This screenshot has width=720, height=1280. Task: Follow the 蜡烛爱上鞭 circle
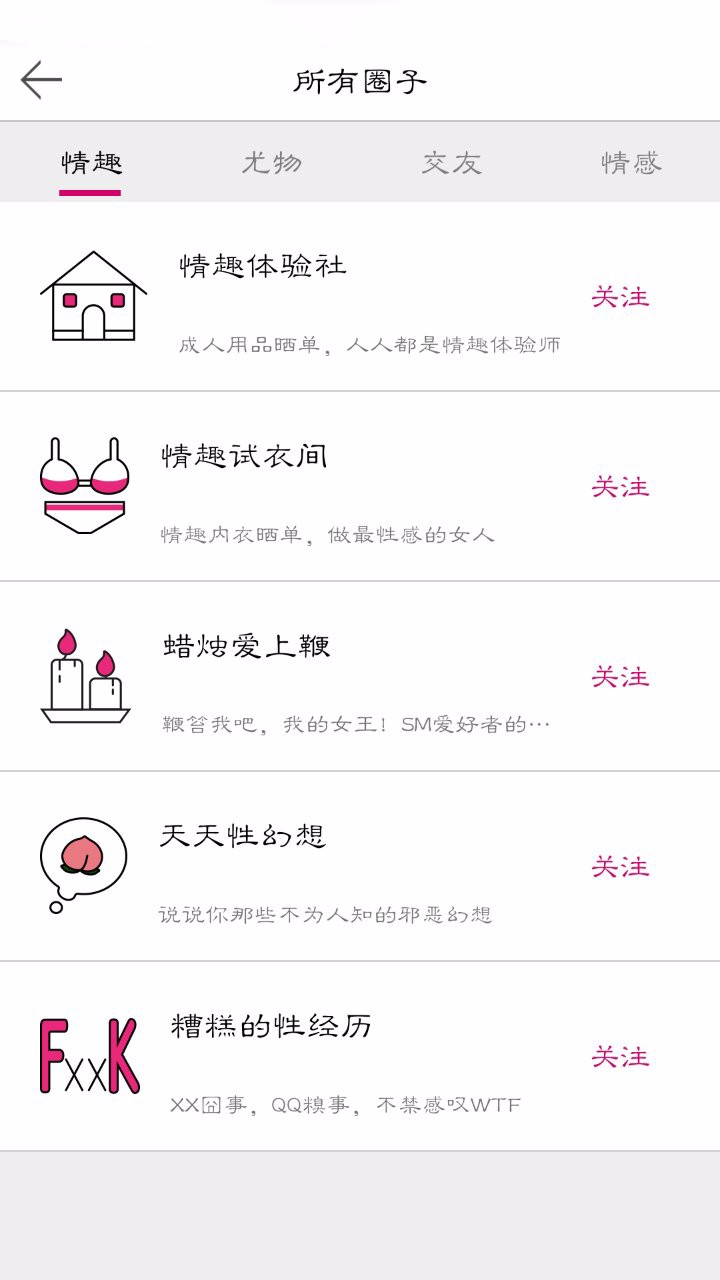[x=620, y=677]
